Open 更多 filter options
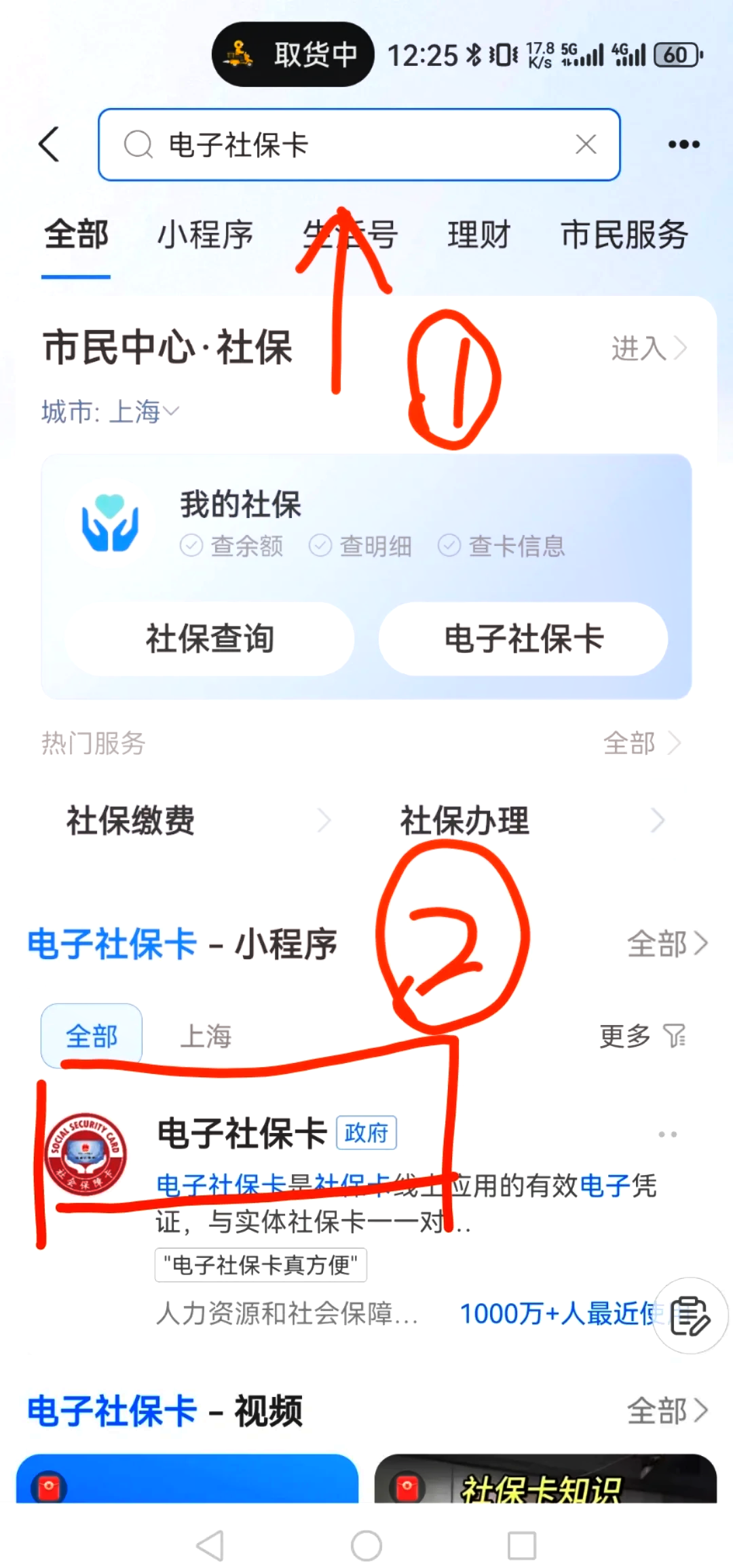Viewport: 733px width, 1568px height. (x=641, y=1037)
